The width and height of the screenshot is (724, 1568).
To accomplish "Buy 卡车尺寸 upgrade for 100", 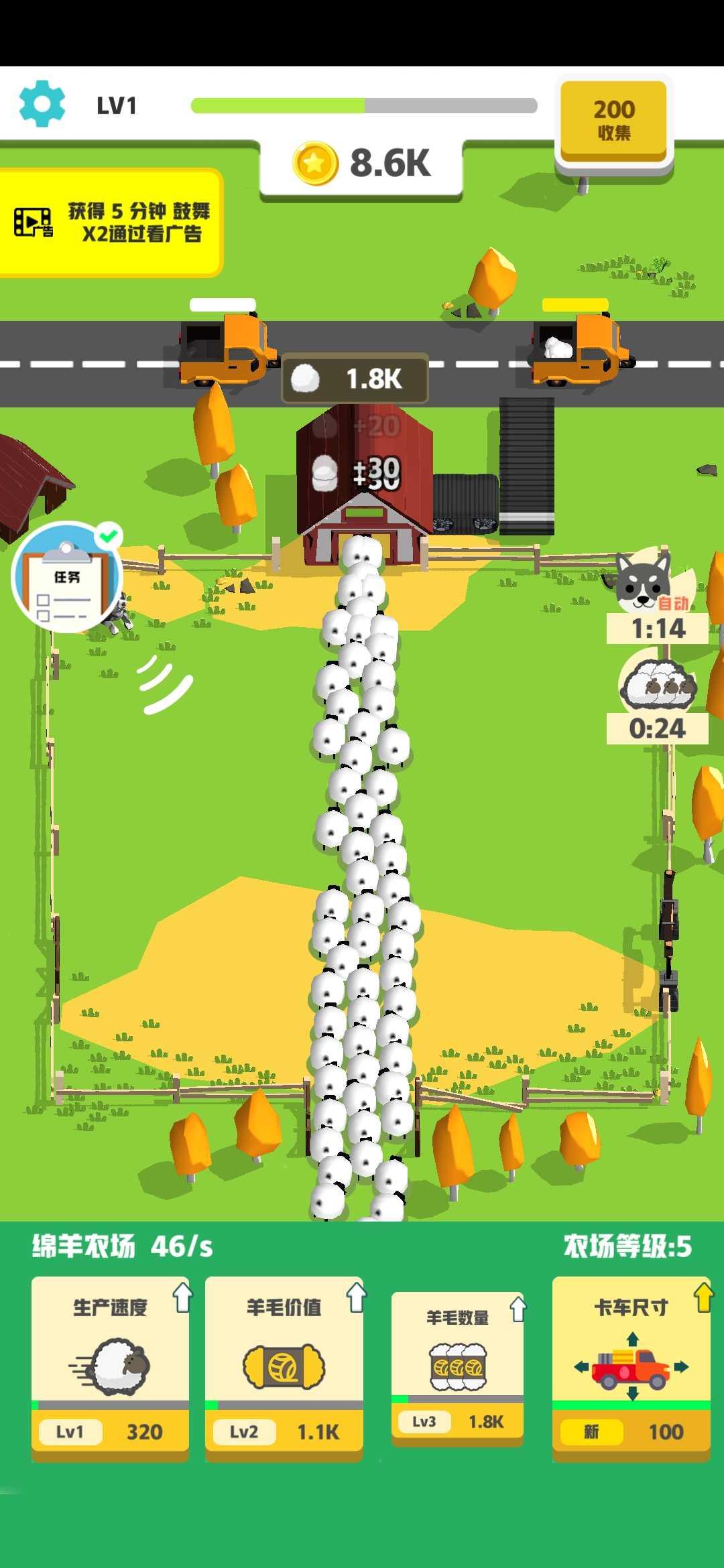I will tap(631, 1368).
